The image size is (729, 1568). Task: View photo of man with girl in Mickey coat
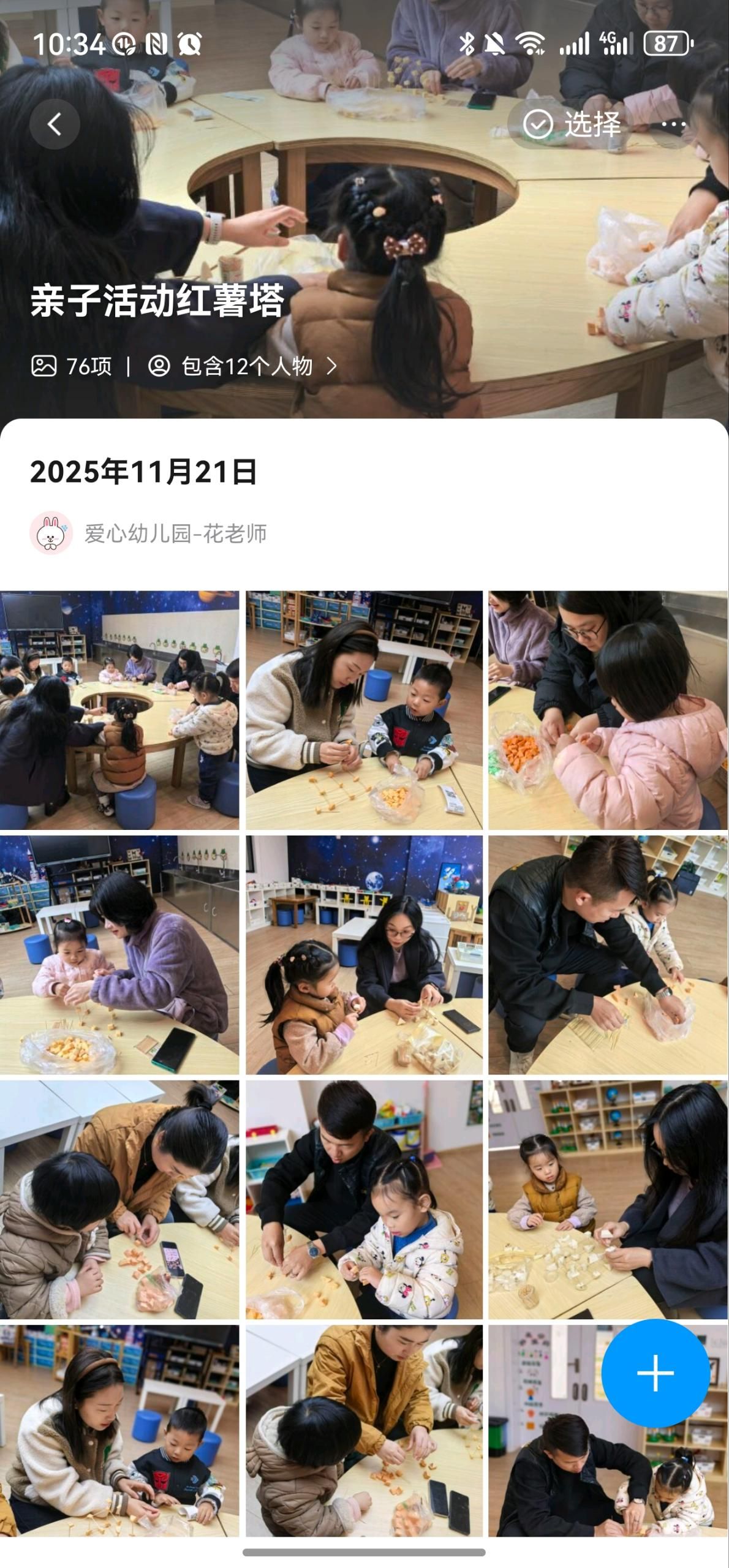point(364,1199)
